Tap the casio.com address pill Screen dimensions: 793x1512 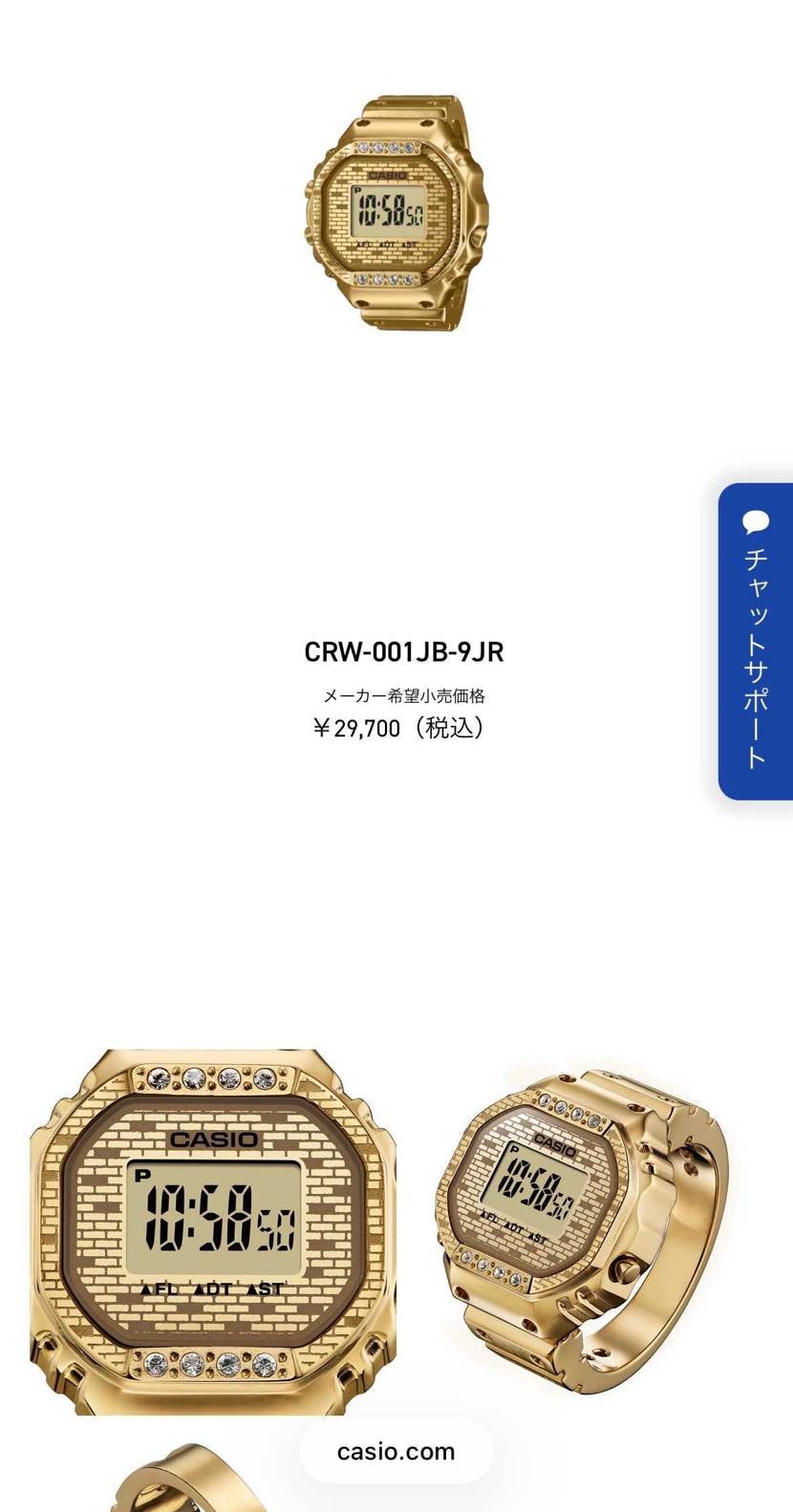coord(396,1451)
